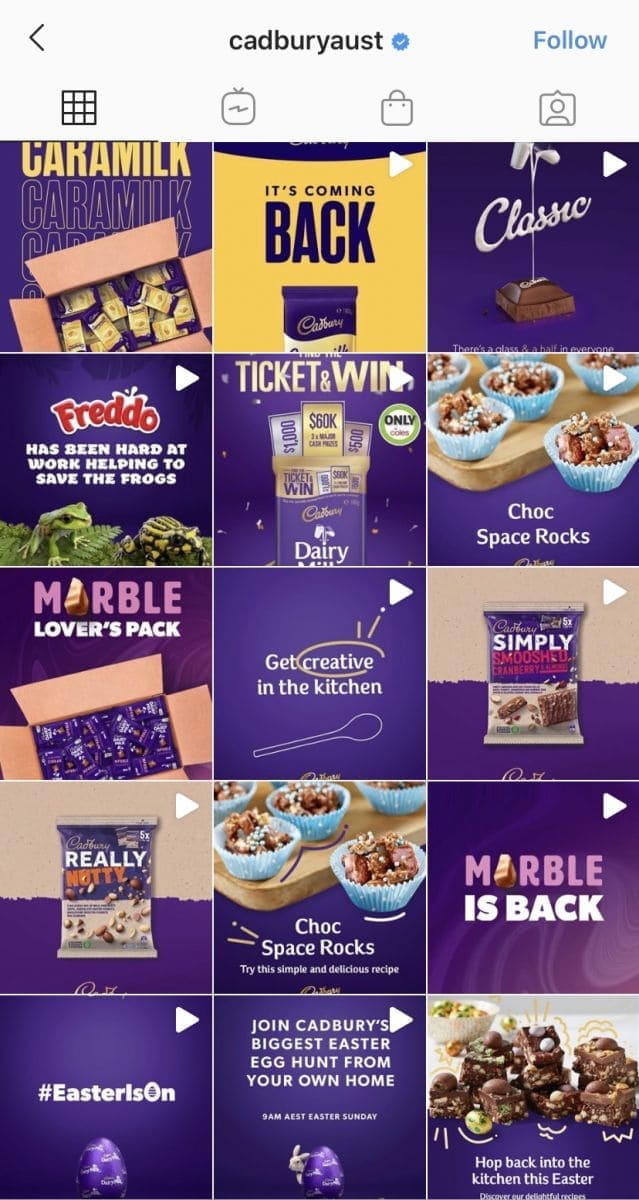639x1200 pixels.
Task: Open the Ticket & Win post
Action: coord(319,461)
